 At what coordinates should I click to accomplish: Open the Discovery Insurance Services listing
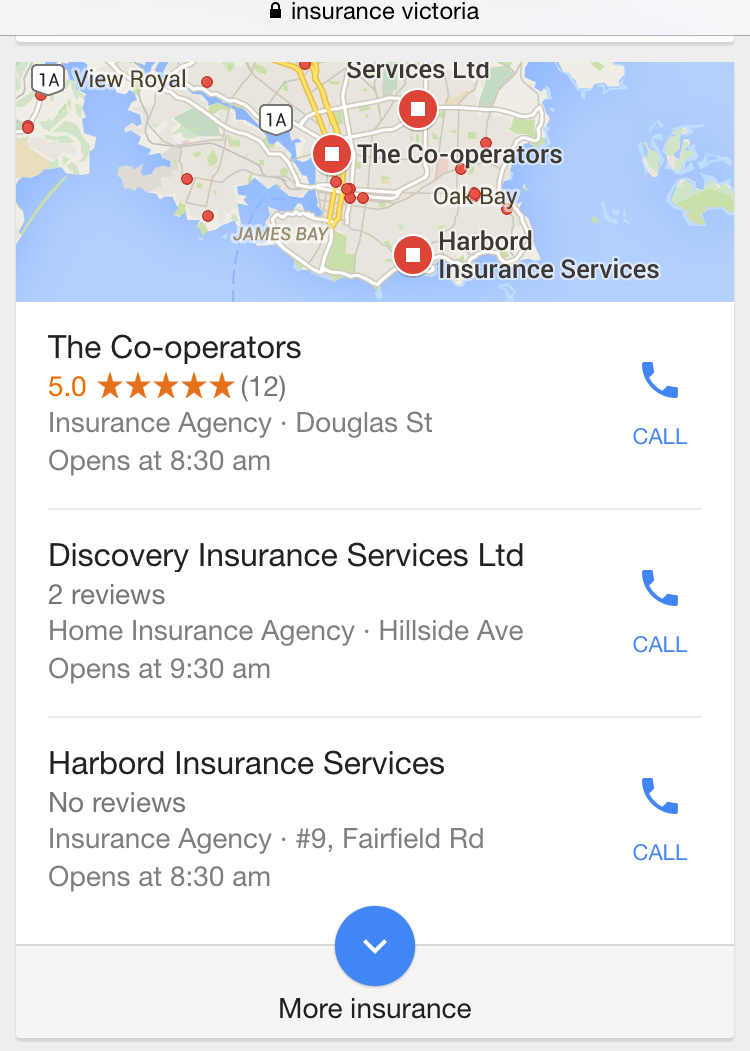(285, 555)
